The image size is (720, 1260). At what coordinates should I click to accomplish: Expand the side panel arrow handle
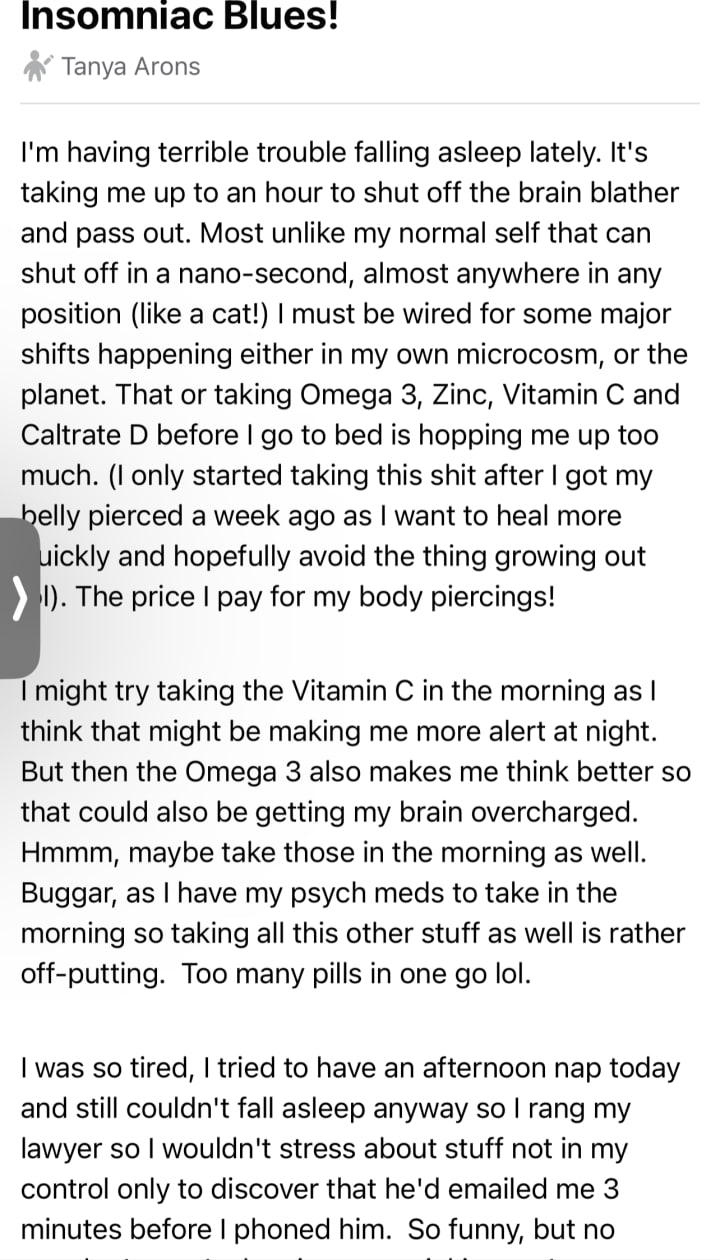pyautogui.click(x=19, y=598)
